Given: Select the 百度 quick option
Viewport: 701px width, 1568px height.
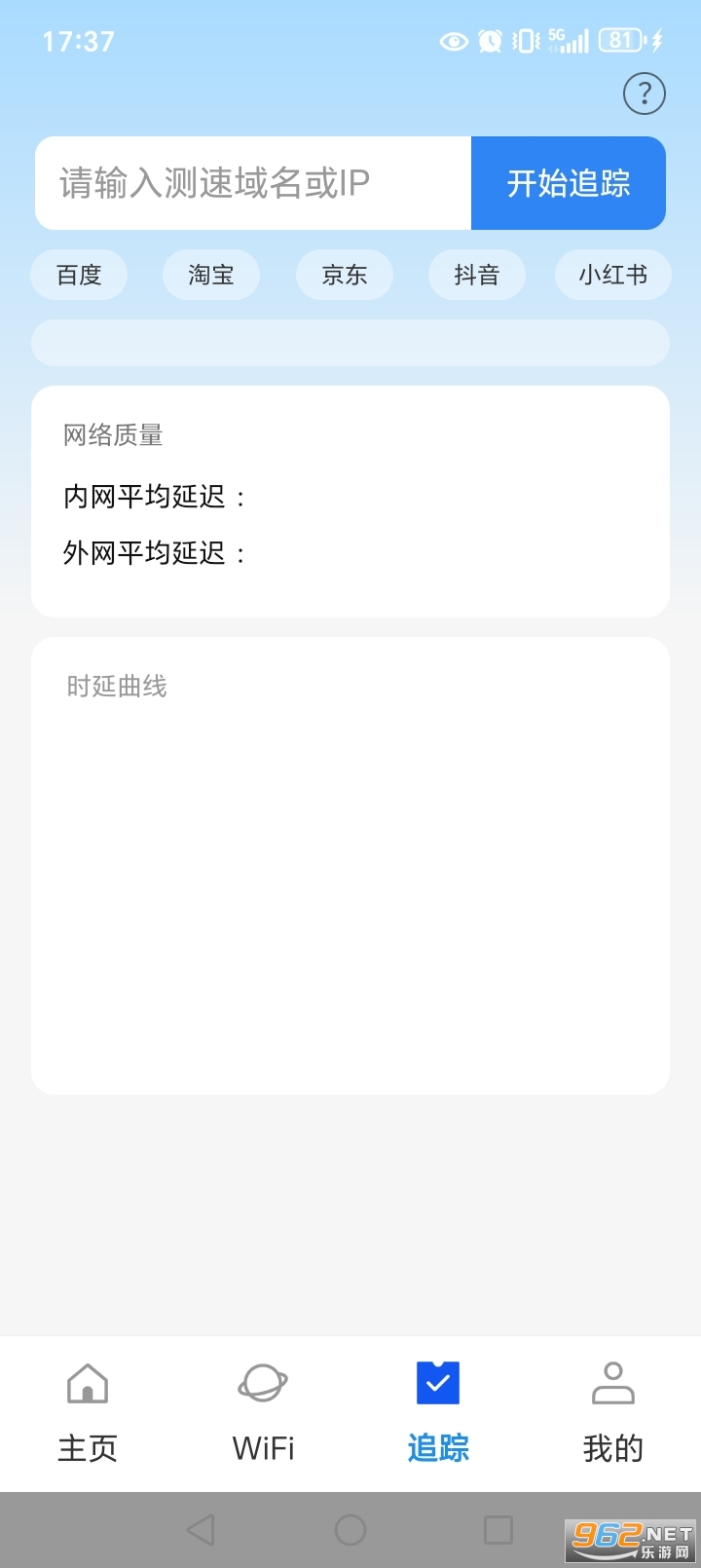Looking at the screenshot, I should coord(79,275).
